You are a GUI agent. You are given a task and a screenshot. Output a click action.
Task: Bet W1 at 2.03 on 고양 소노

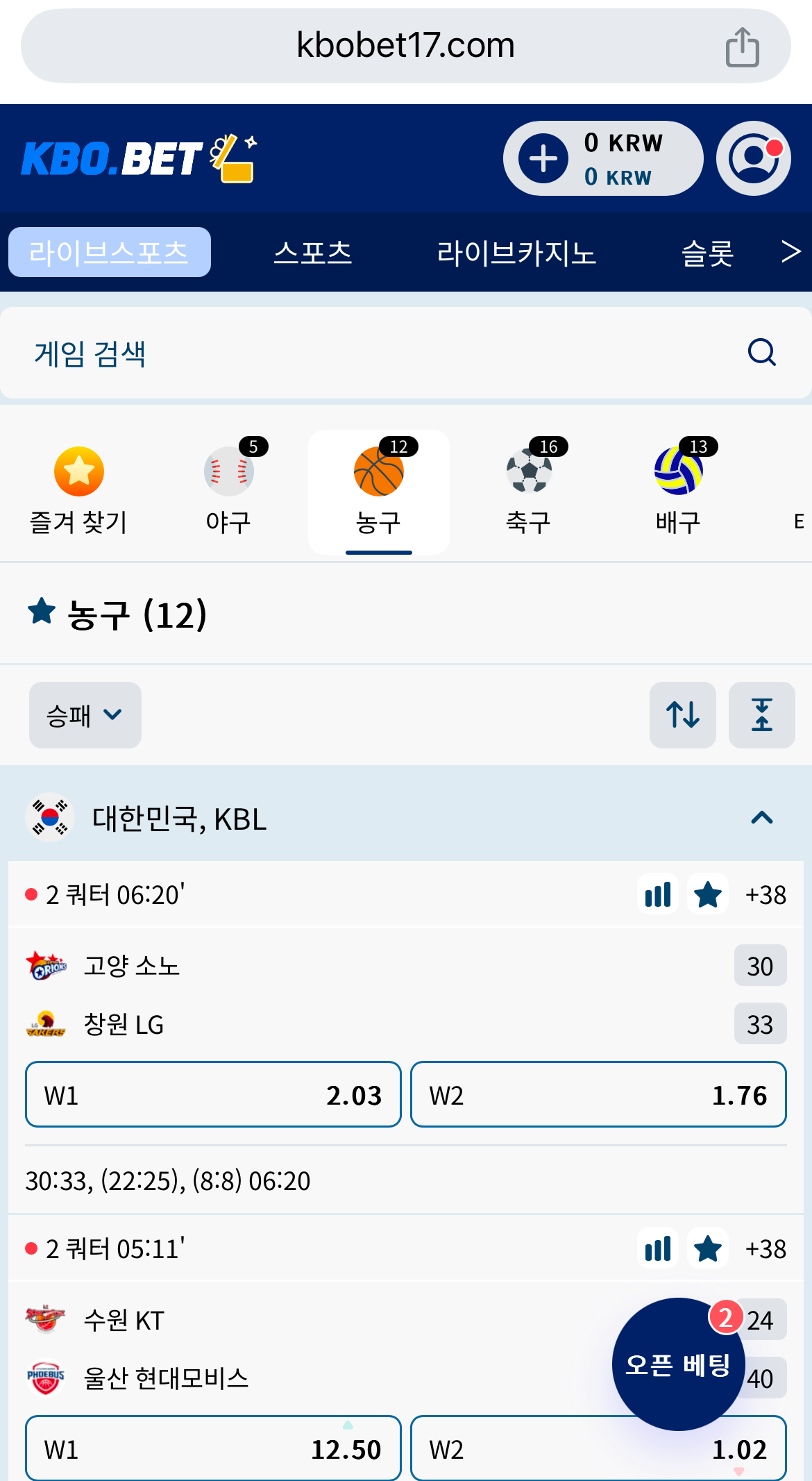pyautogui.click(x=213, y=1094)
